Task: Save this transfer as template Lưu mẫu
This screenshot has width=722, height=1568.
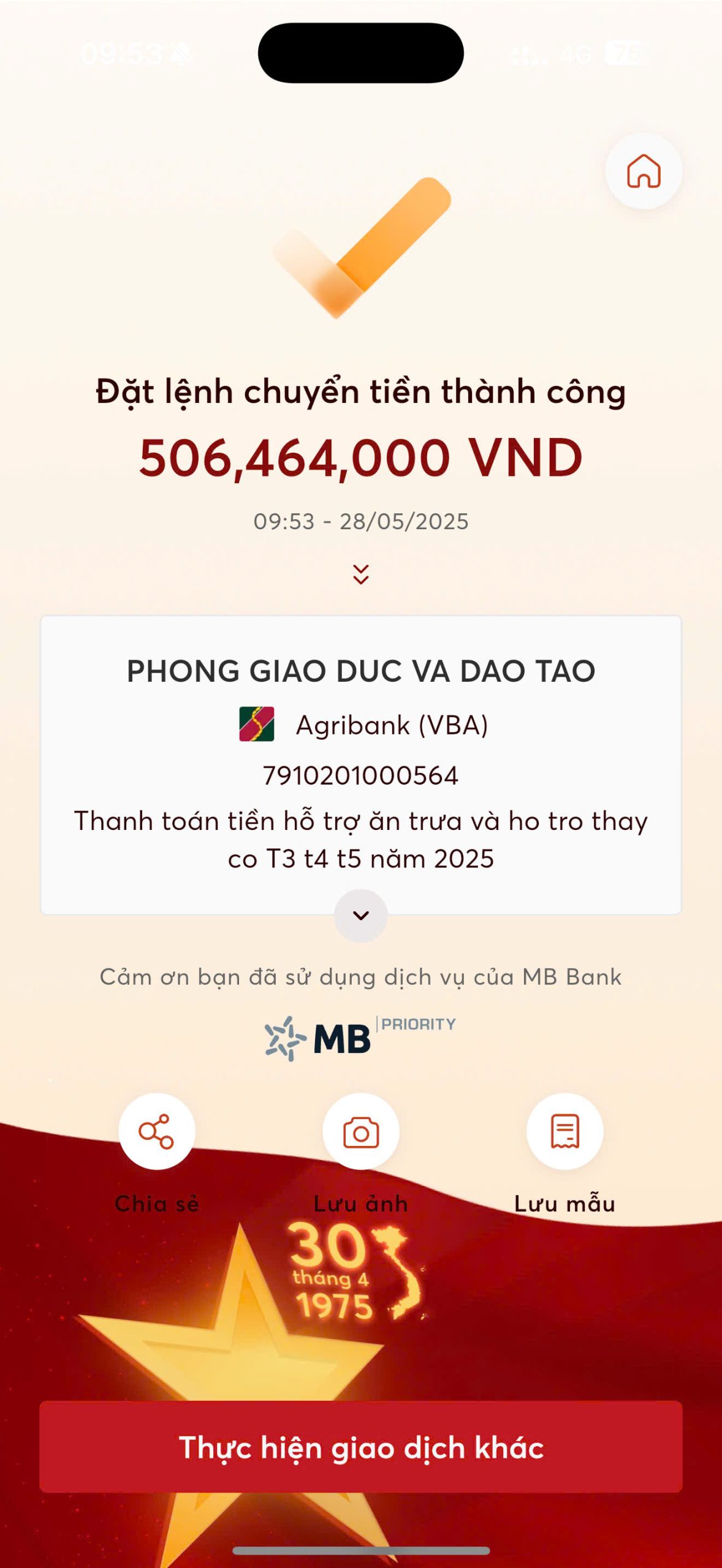Action: point(564,1131)
